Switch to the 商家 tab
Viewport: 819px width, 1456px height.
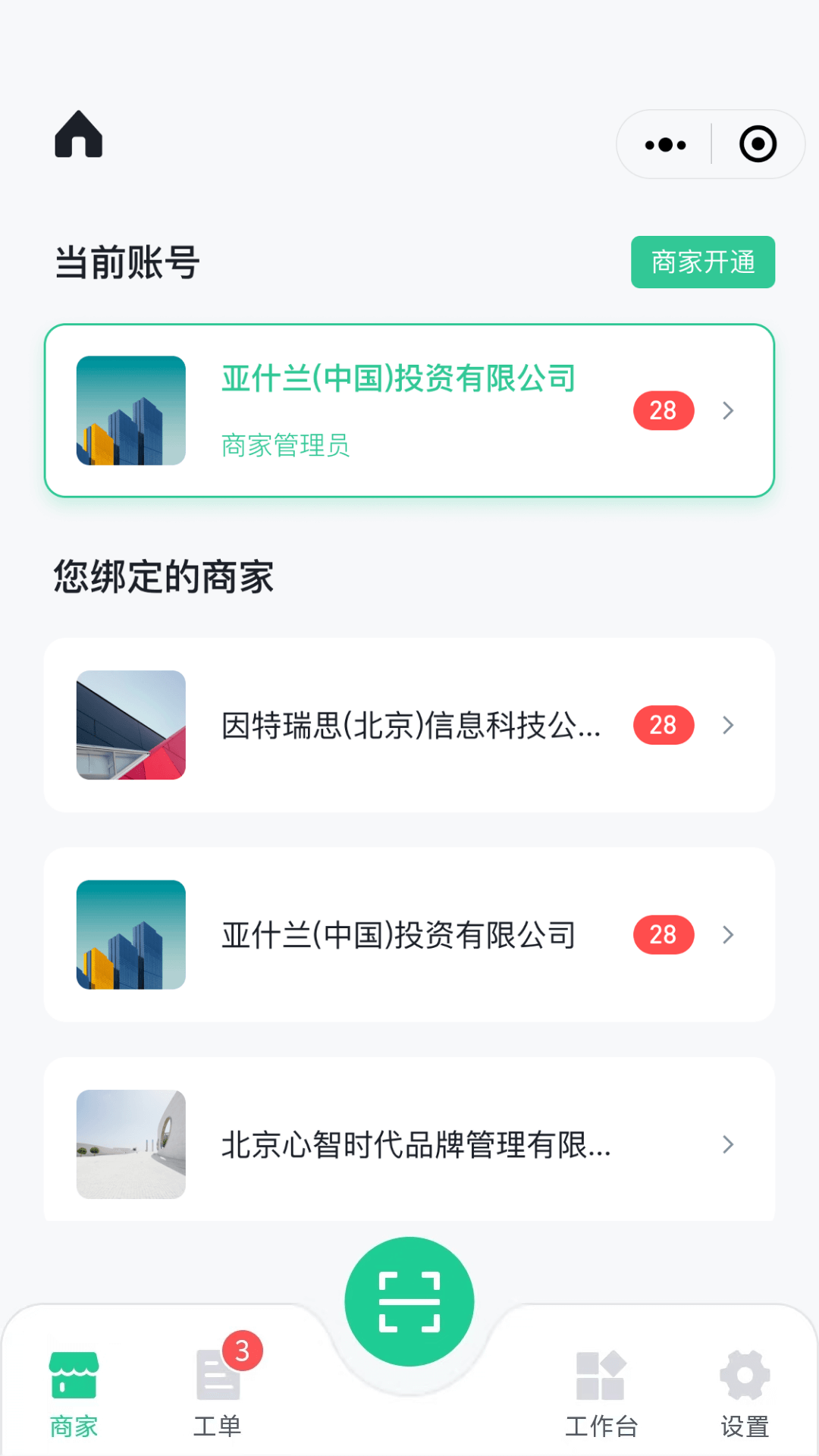point(74,1394)
